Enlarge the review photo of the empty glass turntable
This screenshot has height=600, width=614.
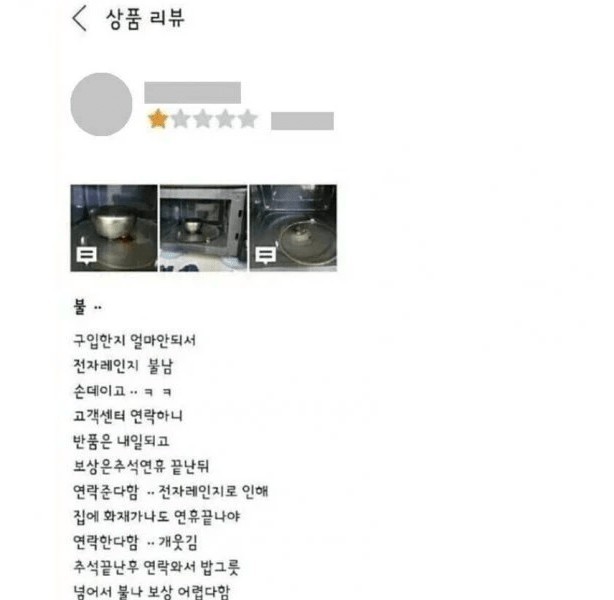(x=292, y=227)
